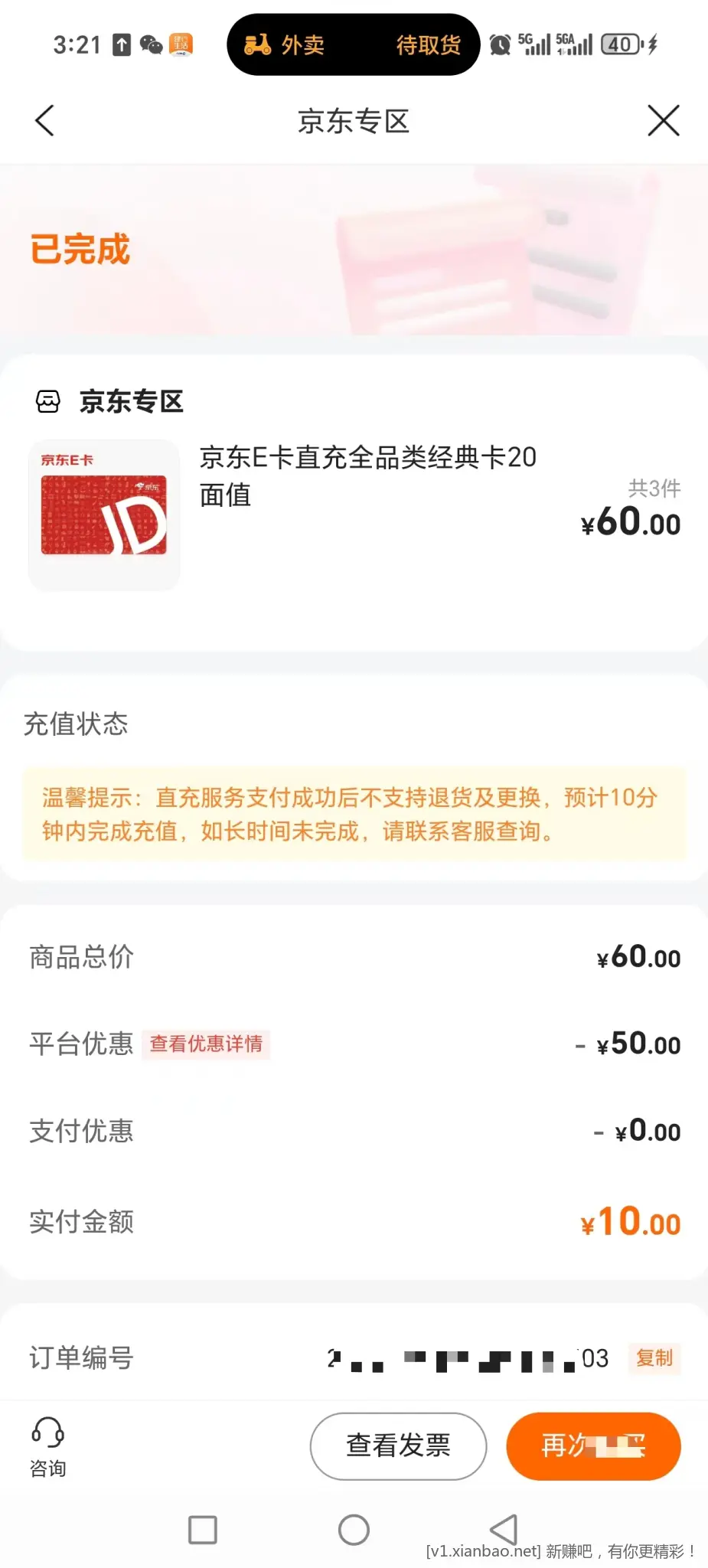Screen dimensions: 708x1568
Task: Open 查看优惠详情 to view discount details
Action: click(x=206, y=1044)
